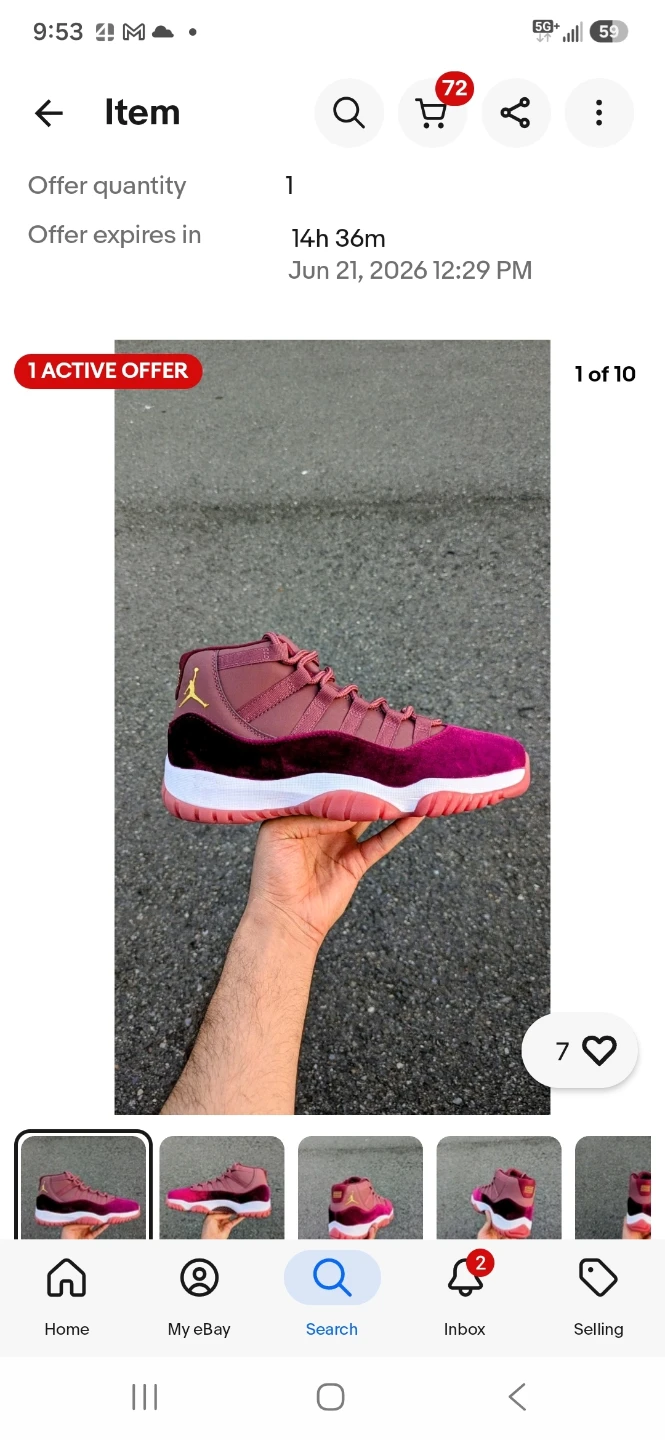Tap the Search tab in bottom navigation
The image size is (665, 1440).
tap(332, 1297)
